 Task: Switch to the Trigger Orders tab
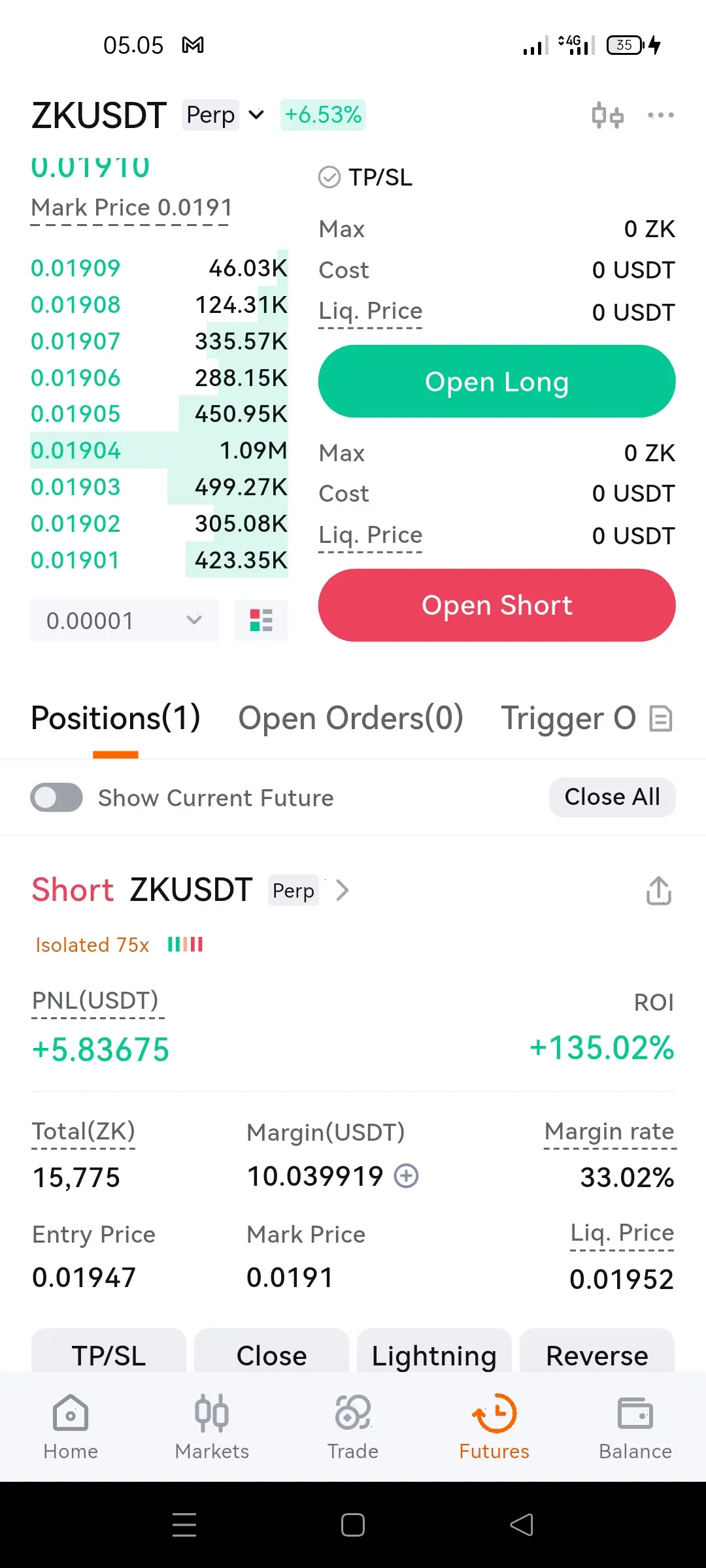(567, 719)
